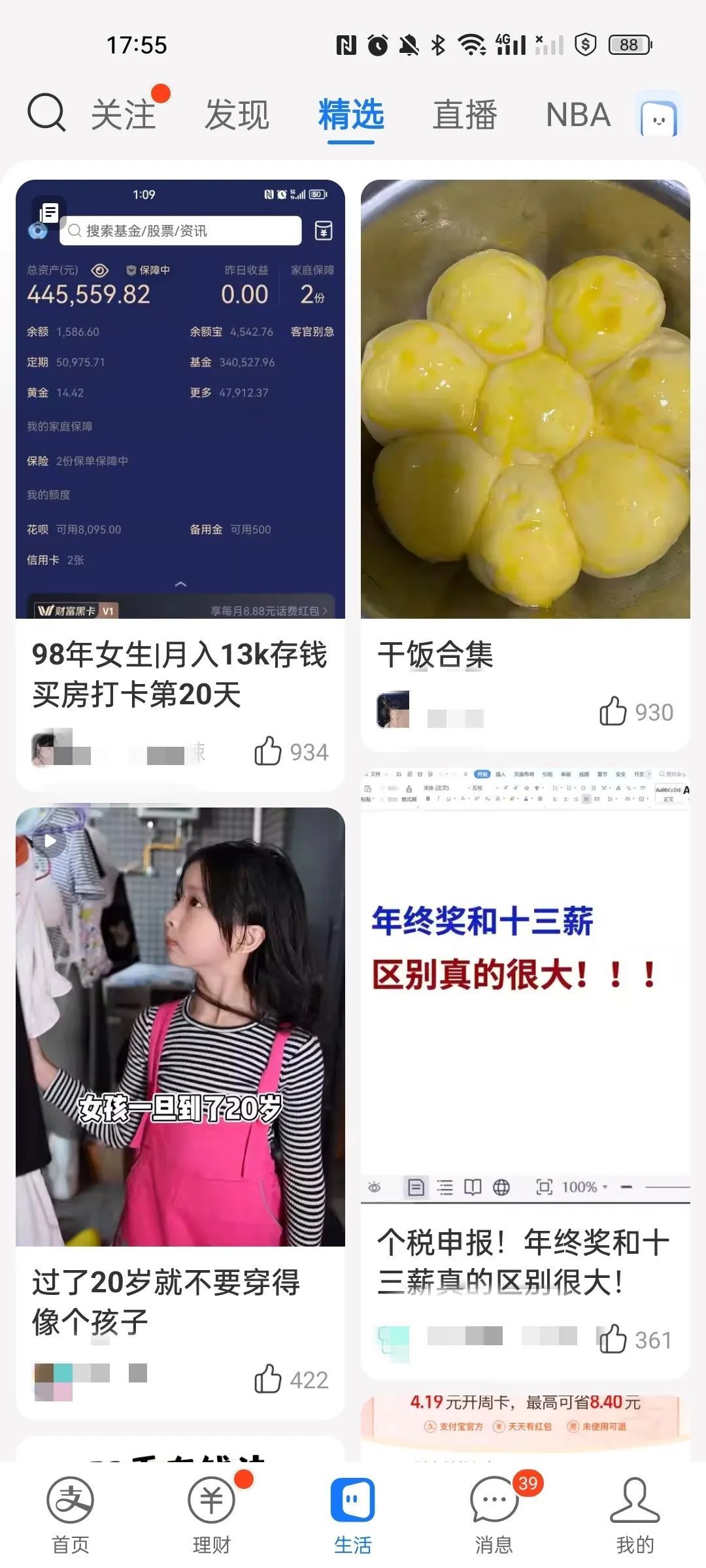Open the NBA tab
Viewport: 706px width, 1568px height.
[579, 114]
